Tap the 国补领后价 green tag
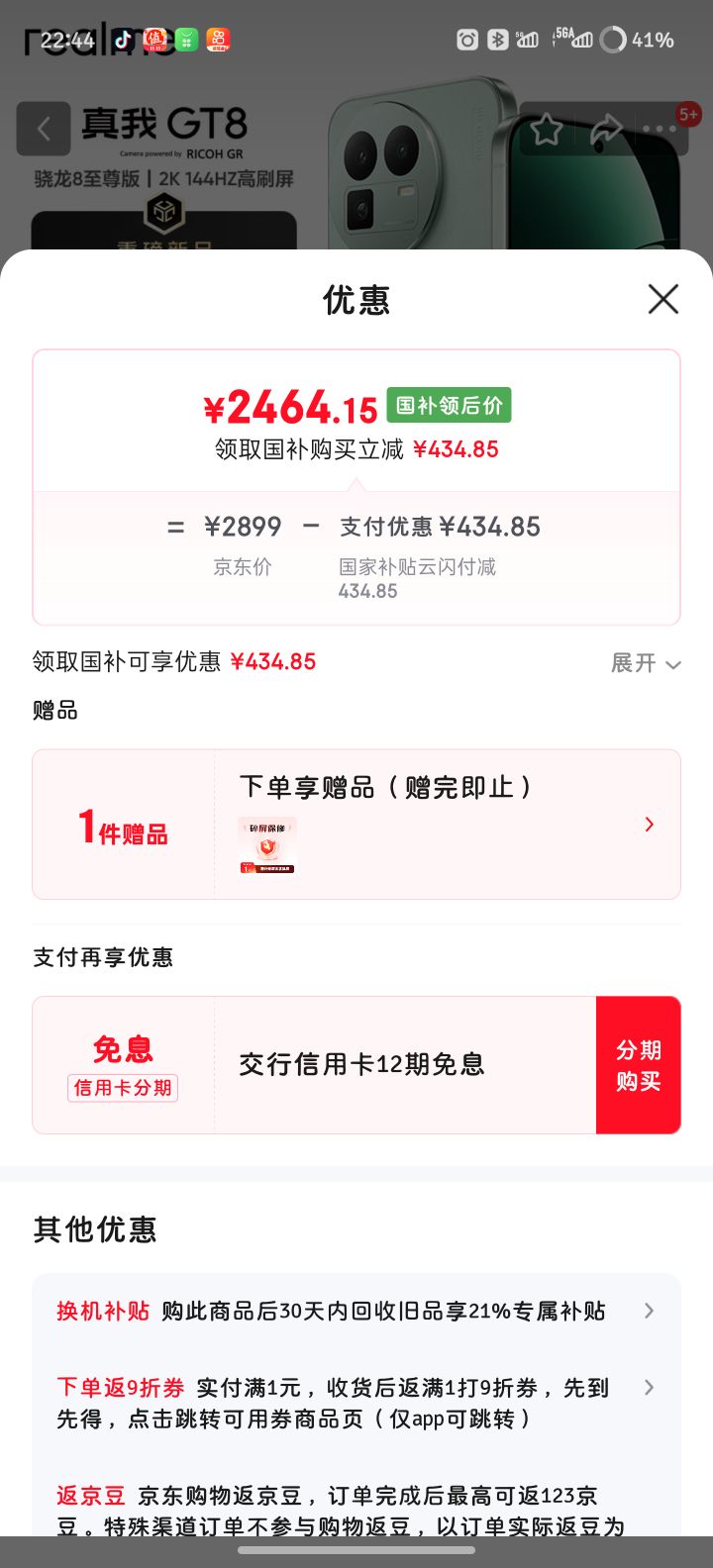 (448, 405)
